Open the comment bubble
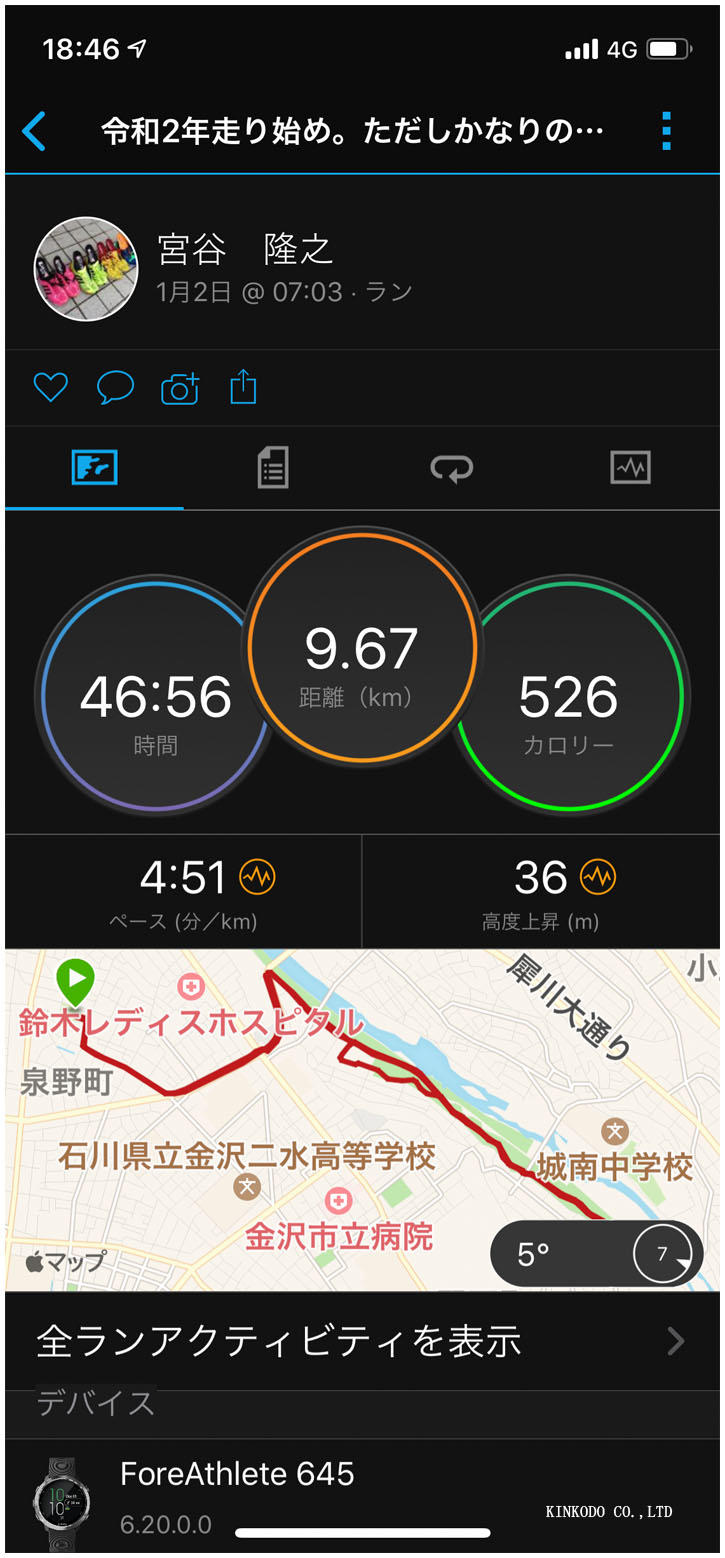The height and width of the screenshot is (1558, 725). pos(115,387)
